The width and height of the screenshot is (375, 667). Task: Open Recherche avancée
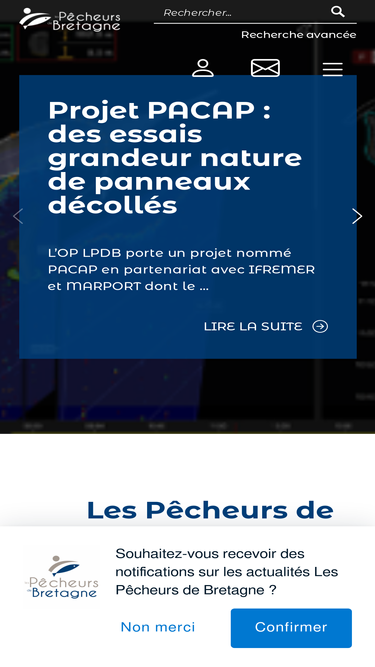coord(298,35)
